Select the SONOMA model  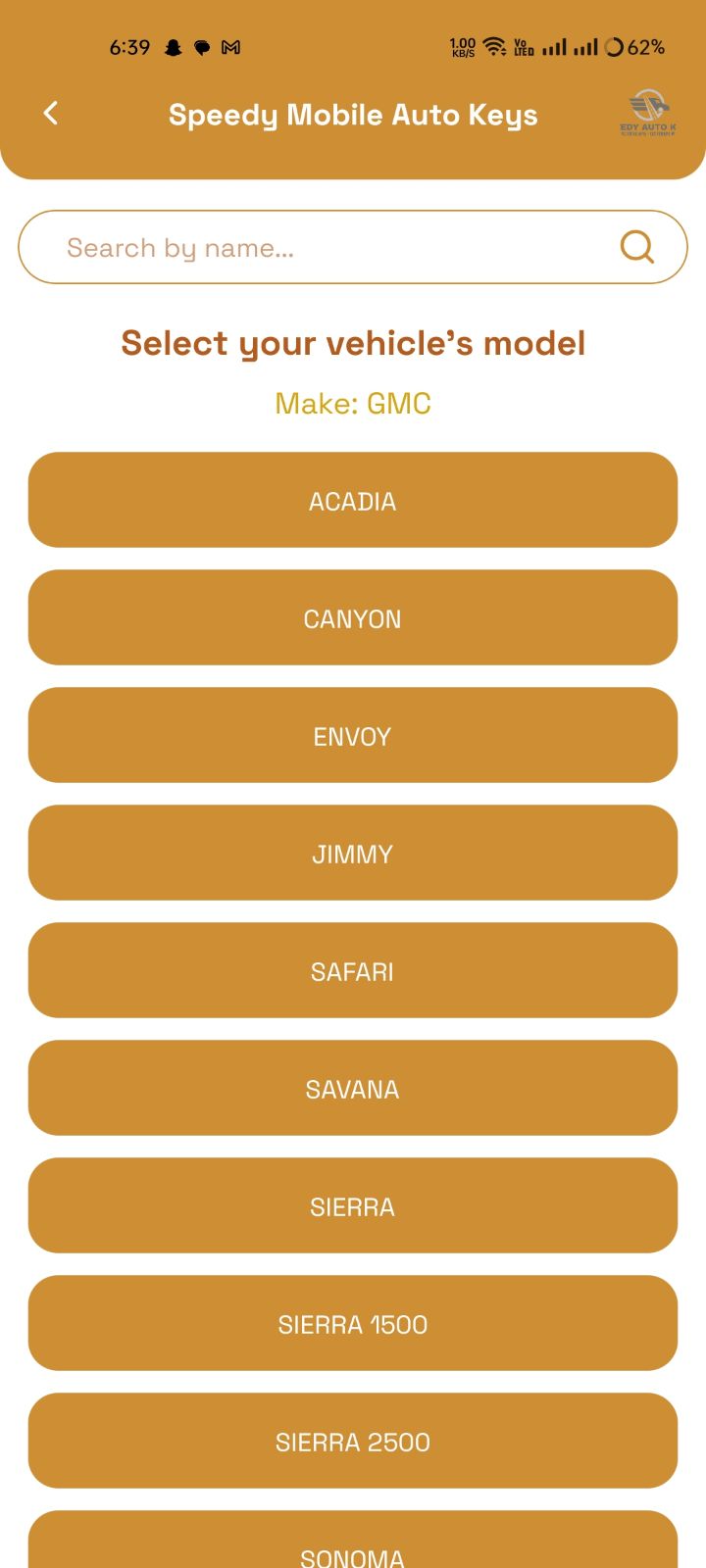(x=353, y=1541)
